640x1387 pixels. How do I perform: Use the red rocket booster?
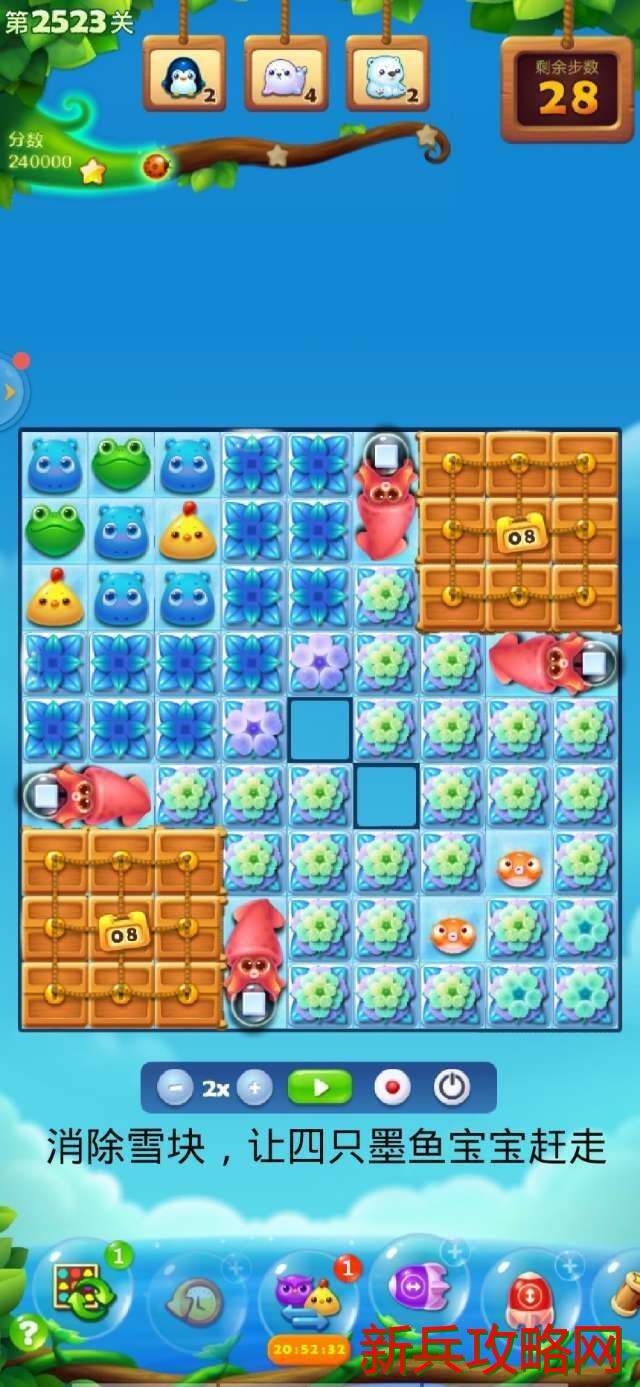pyautogui.click(x=529, y=1297)
